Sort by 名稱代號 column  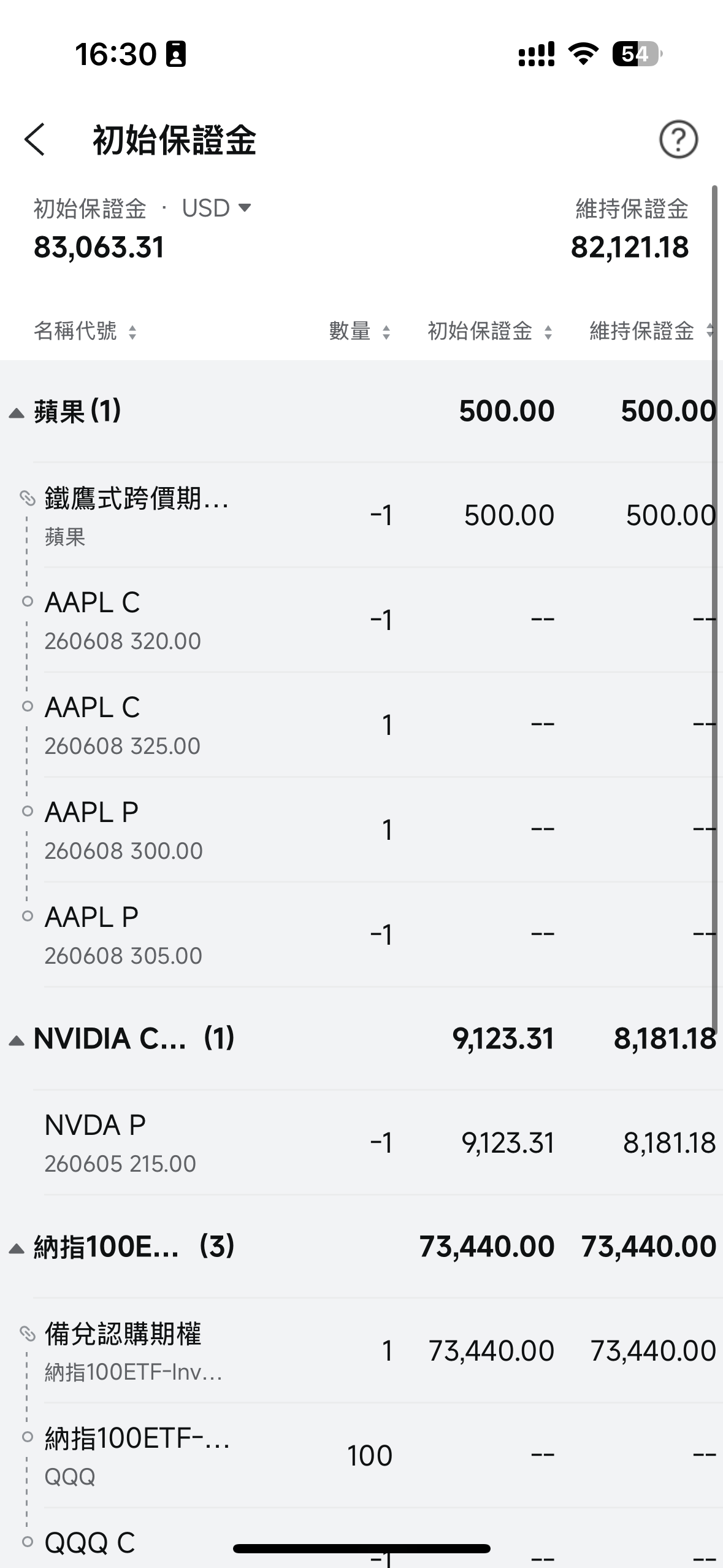(85, 331)
